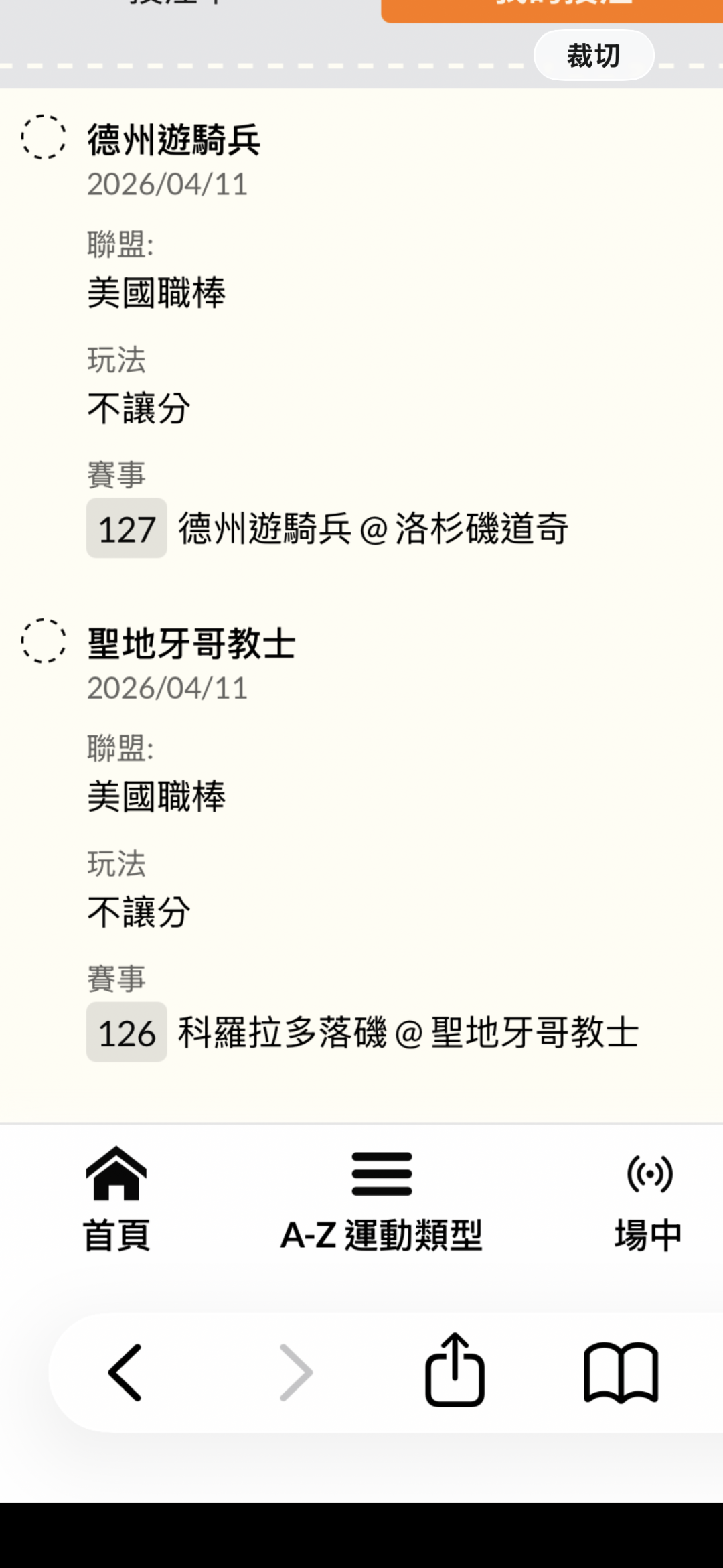Open the 聖地牙哥教士 bet entry
723x1568 pixels.
point(191,644)
